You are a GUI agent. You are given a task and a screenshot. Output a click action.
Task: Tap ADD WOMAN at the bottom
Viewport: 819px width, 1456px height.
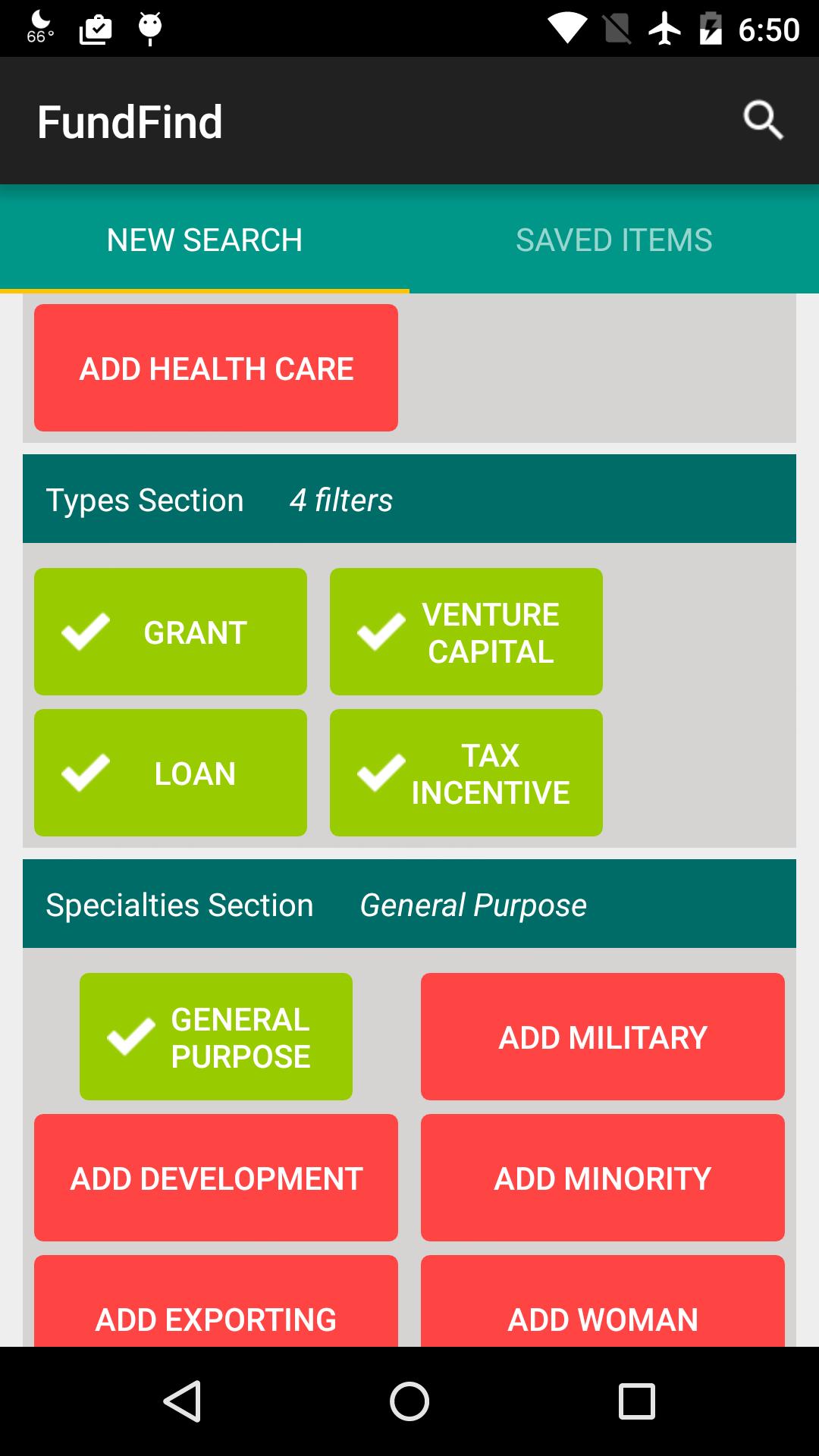603,1318
